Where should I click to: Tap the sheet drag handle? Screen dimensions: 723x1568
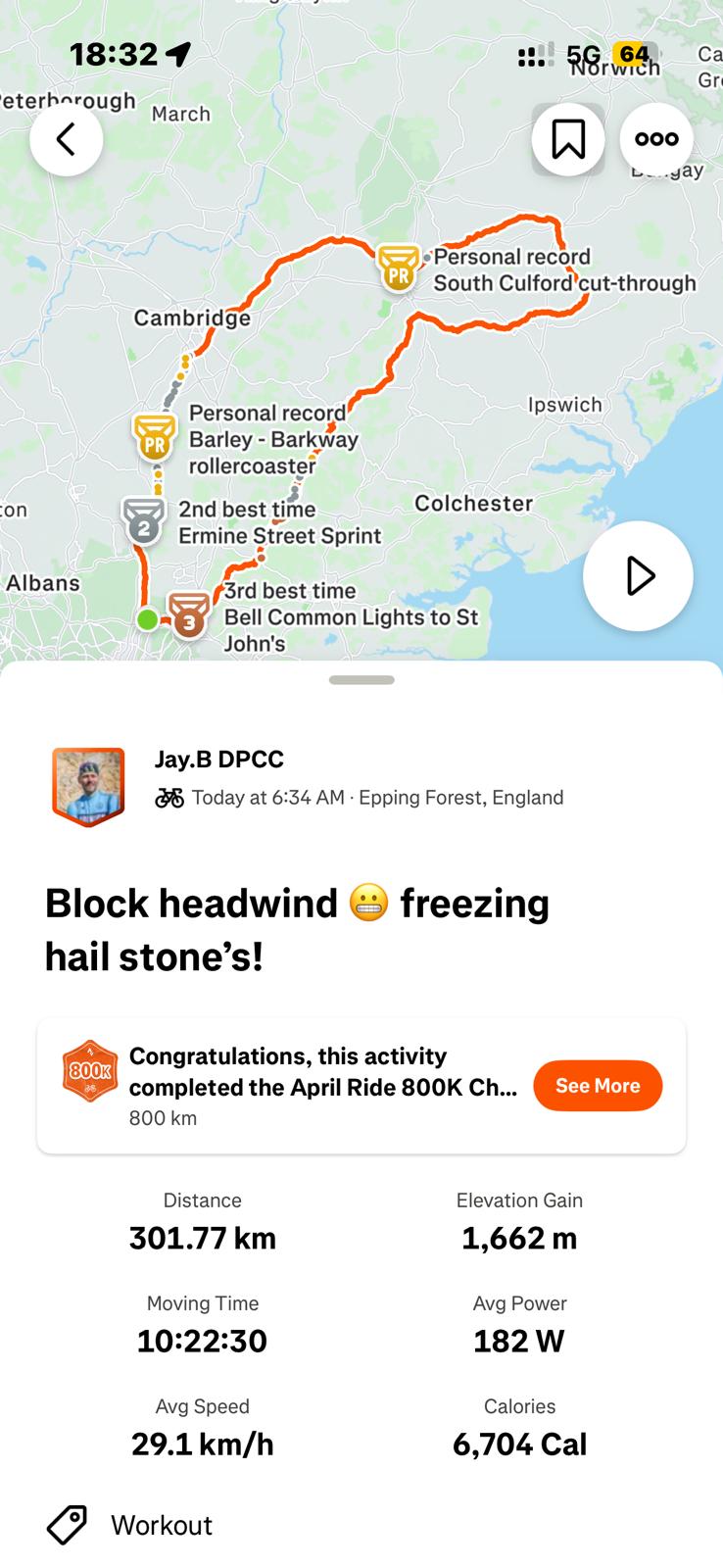(361, 679)
